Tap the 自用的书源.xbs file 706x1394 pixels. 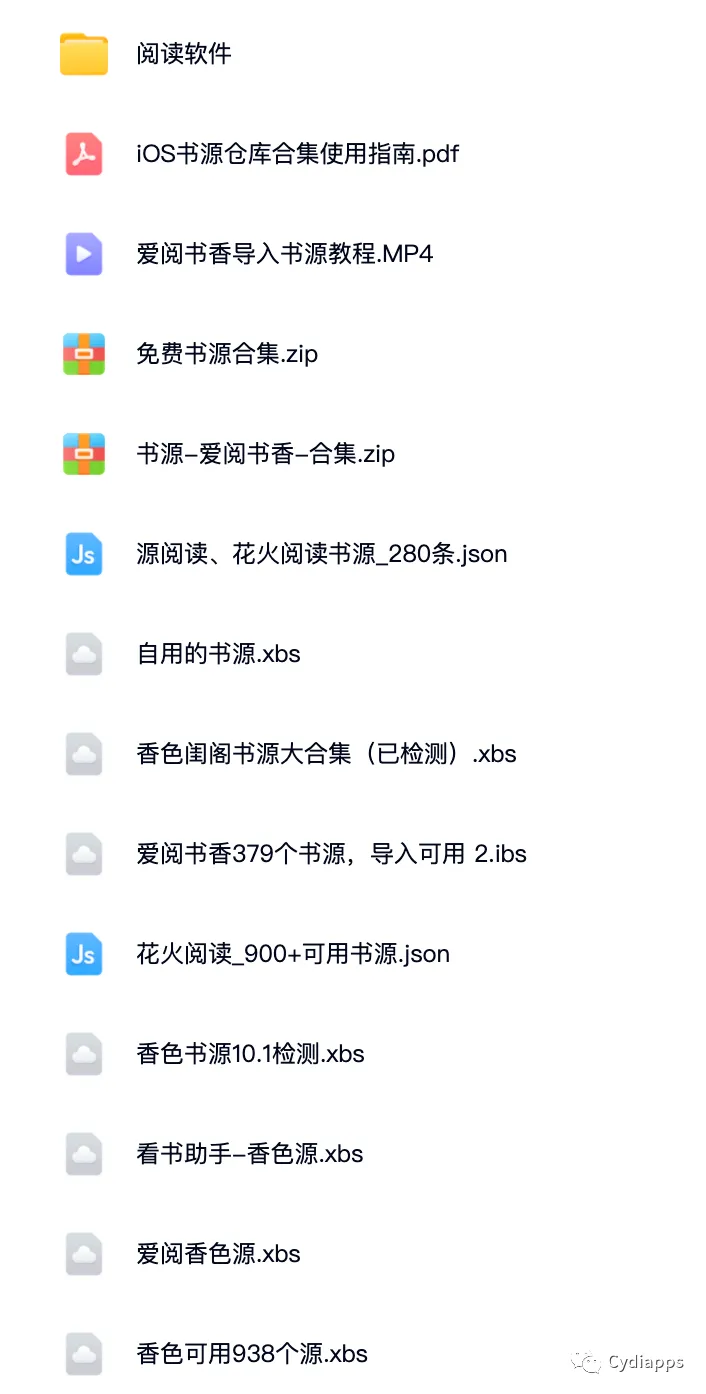pos(218,654)
